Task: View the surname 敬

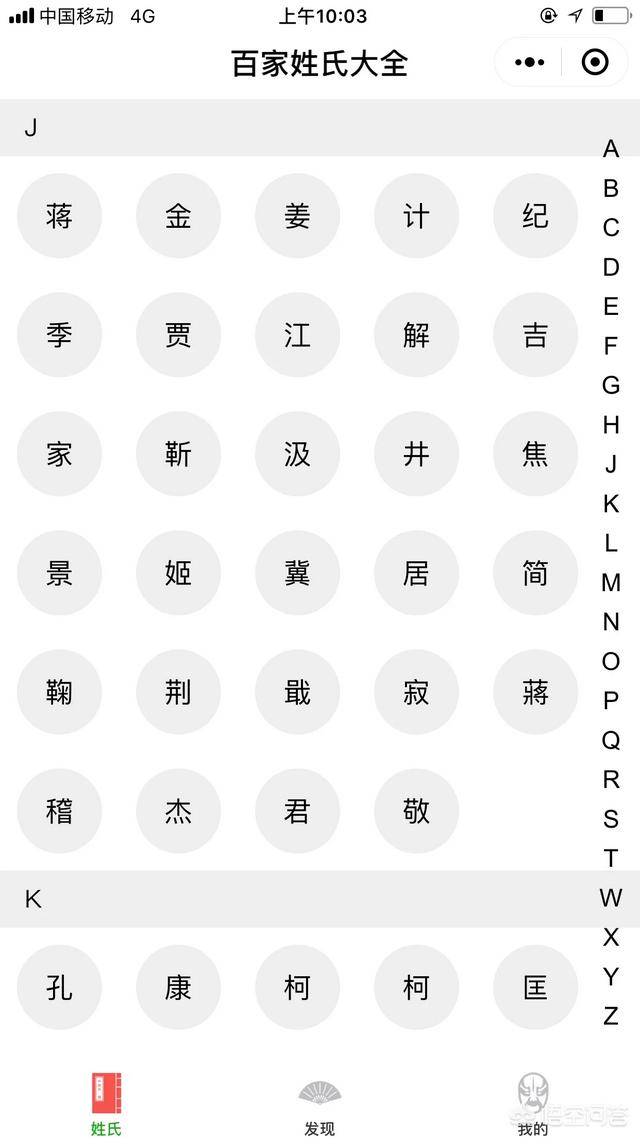Action: point(416,811)
